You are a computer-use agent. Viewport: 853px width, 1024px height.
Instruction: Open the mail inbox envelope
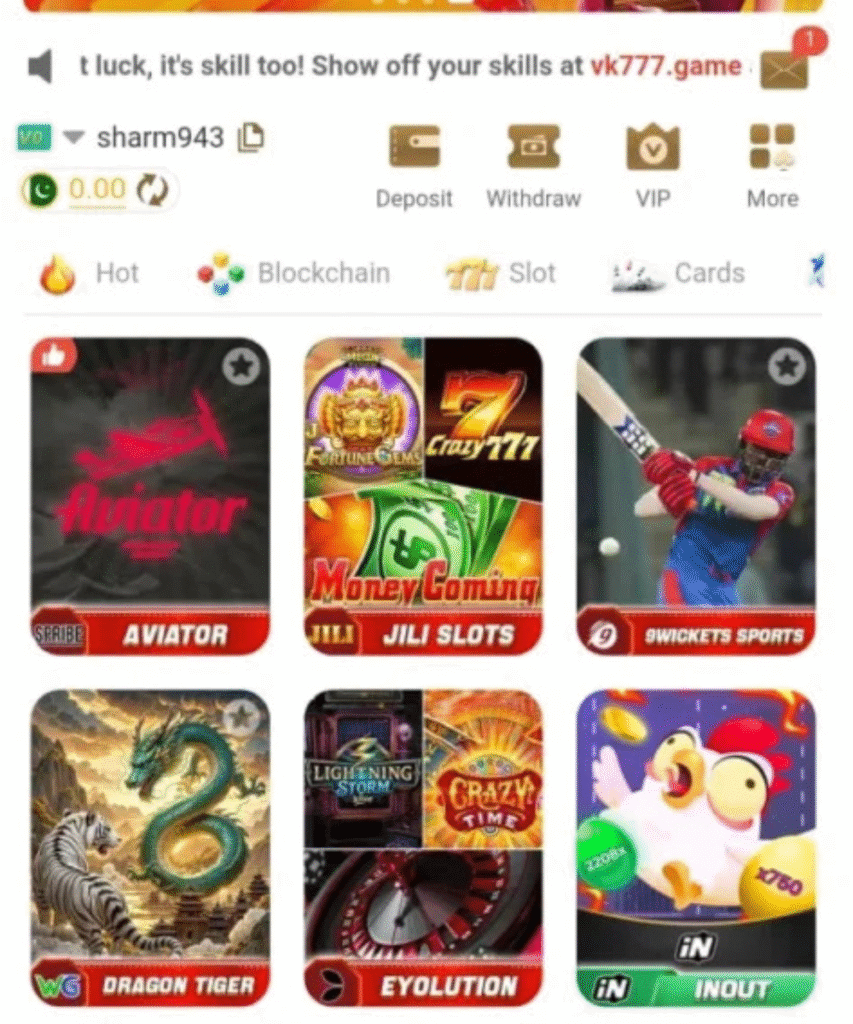(784, 68)
